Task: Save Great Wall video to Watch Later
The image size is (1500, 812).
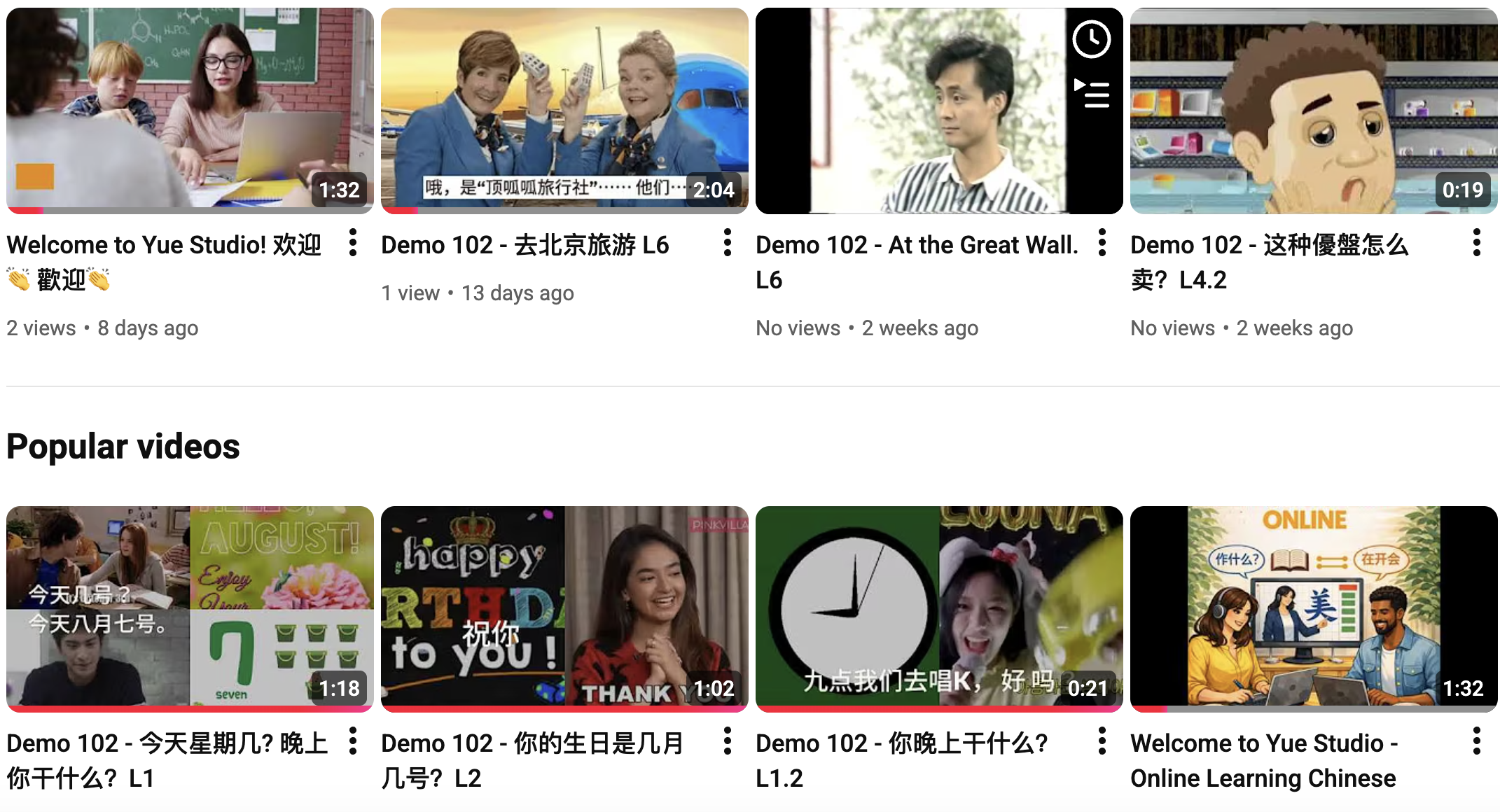Action: (x=1091, y=39)
